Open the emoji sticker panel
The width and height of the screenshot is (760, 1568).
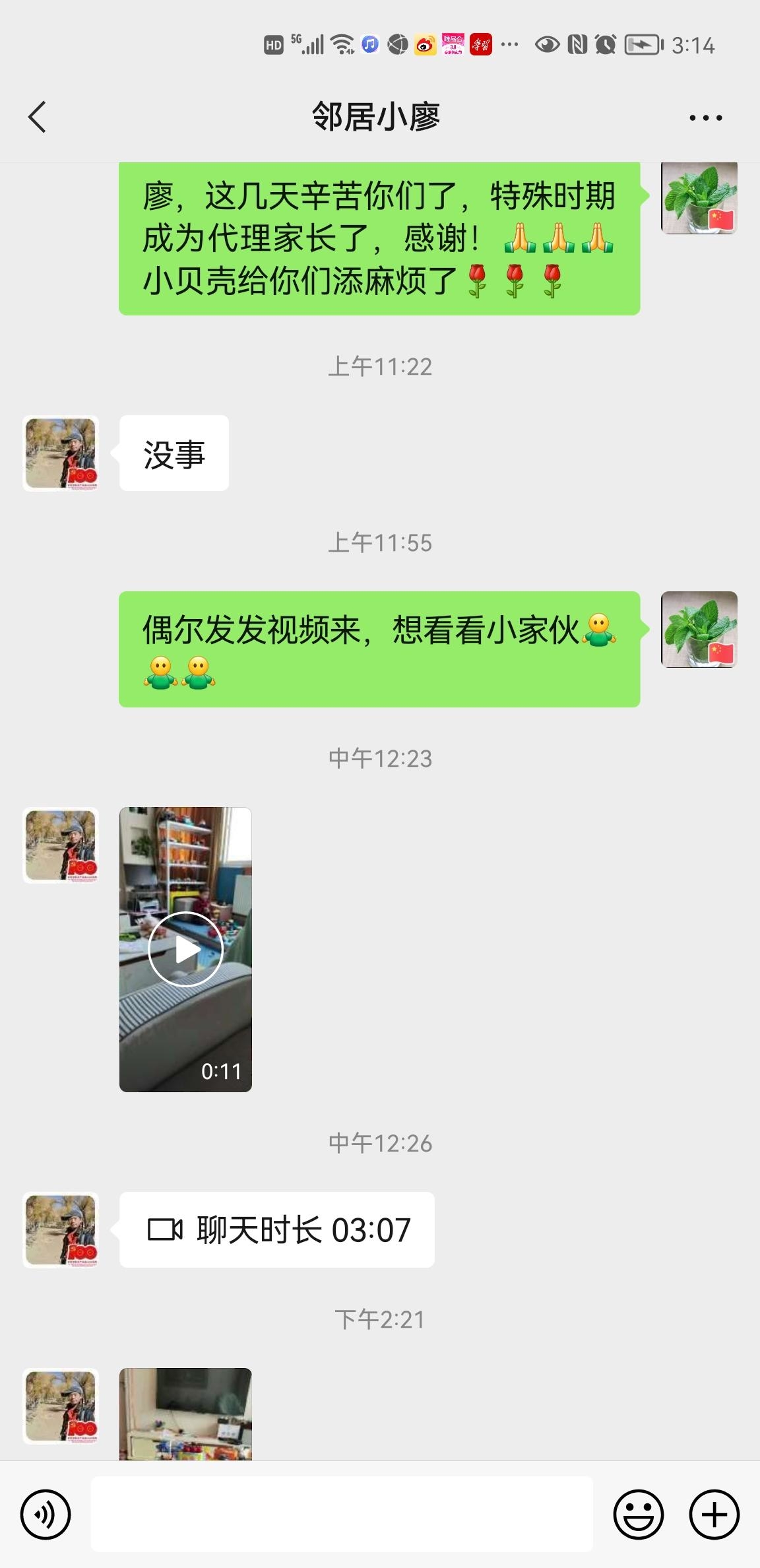[638, 1514]
